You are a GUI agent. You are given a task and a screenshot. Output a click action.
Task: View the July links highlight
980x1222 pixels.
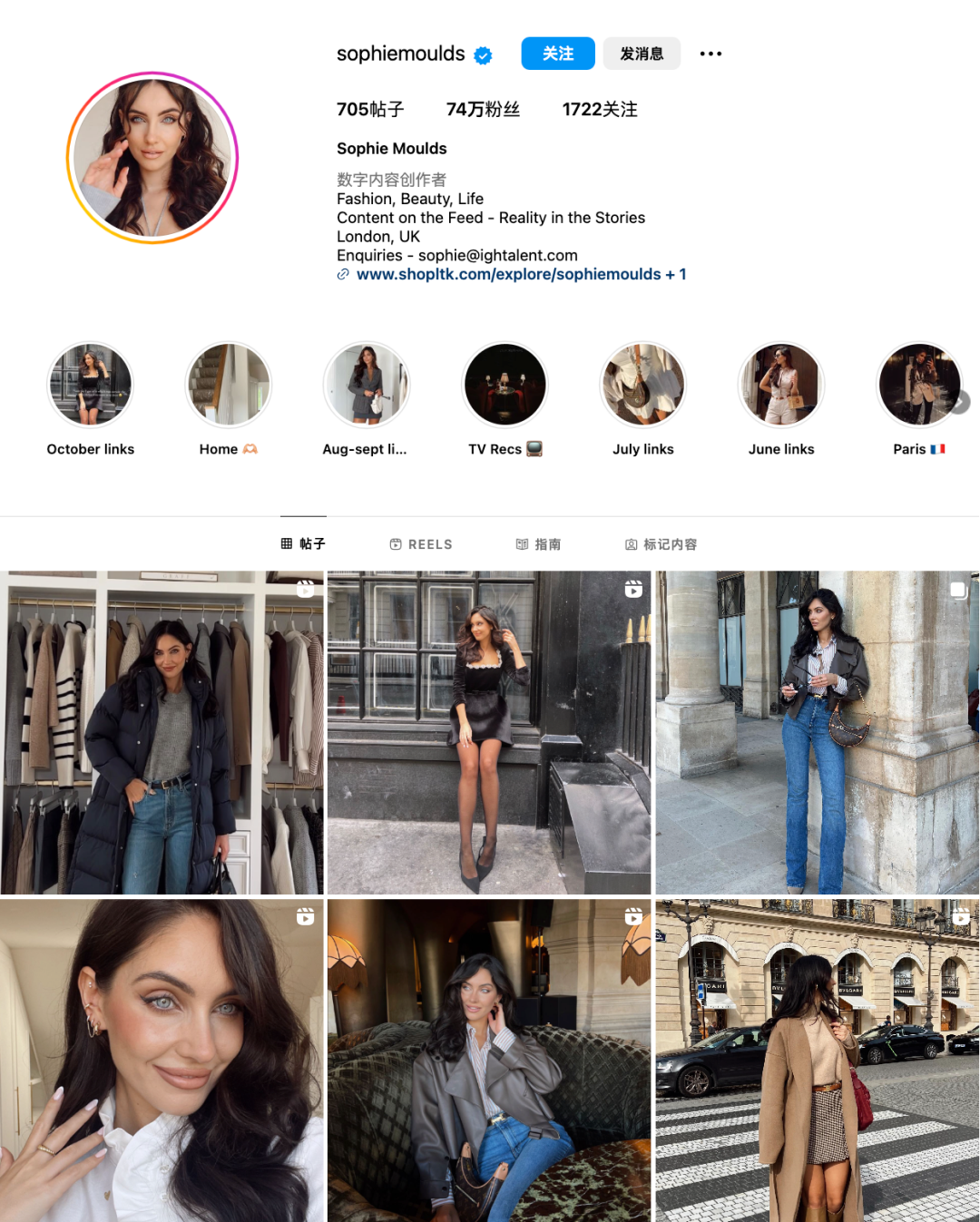642,385
